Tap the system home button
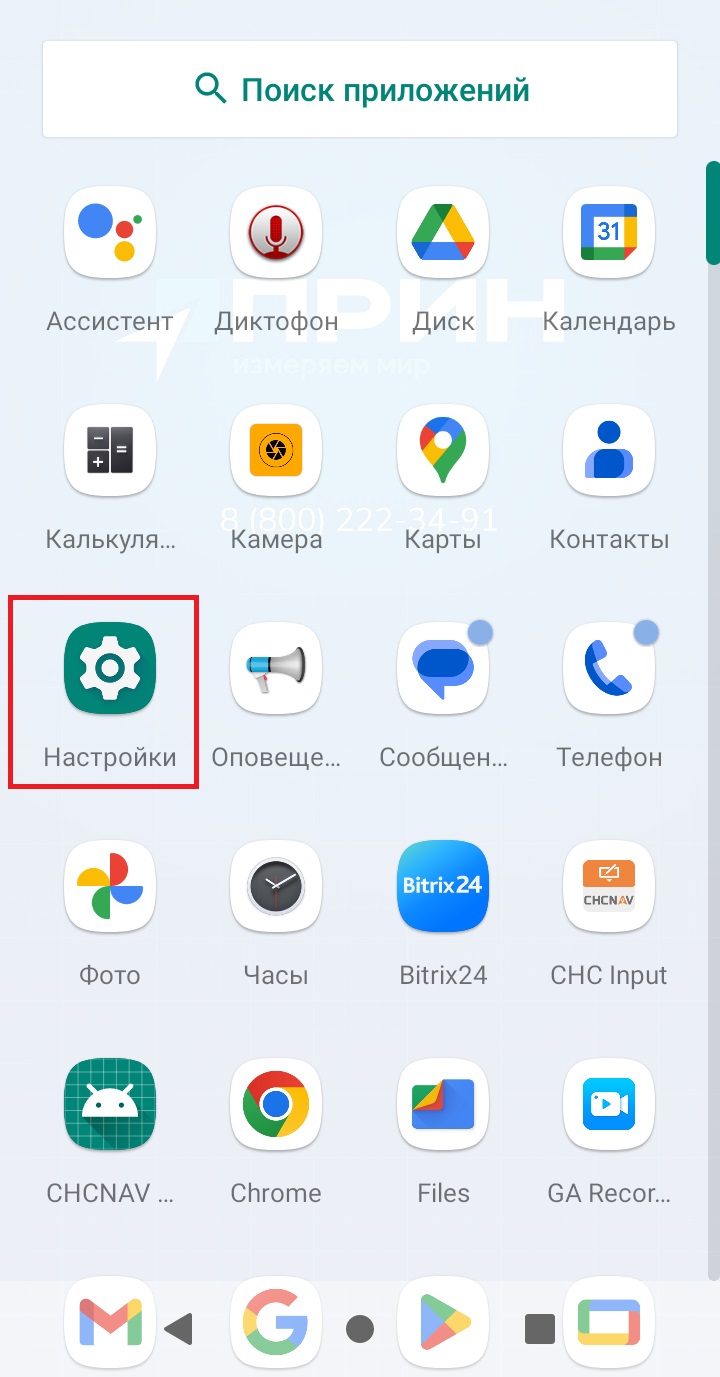Image resolution: width=720 pixels, height=1377 pixels. [360, 1329]
